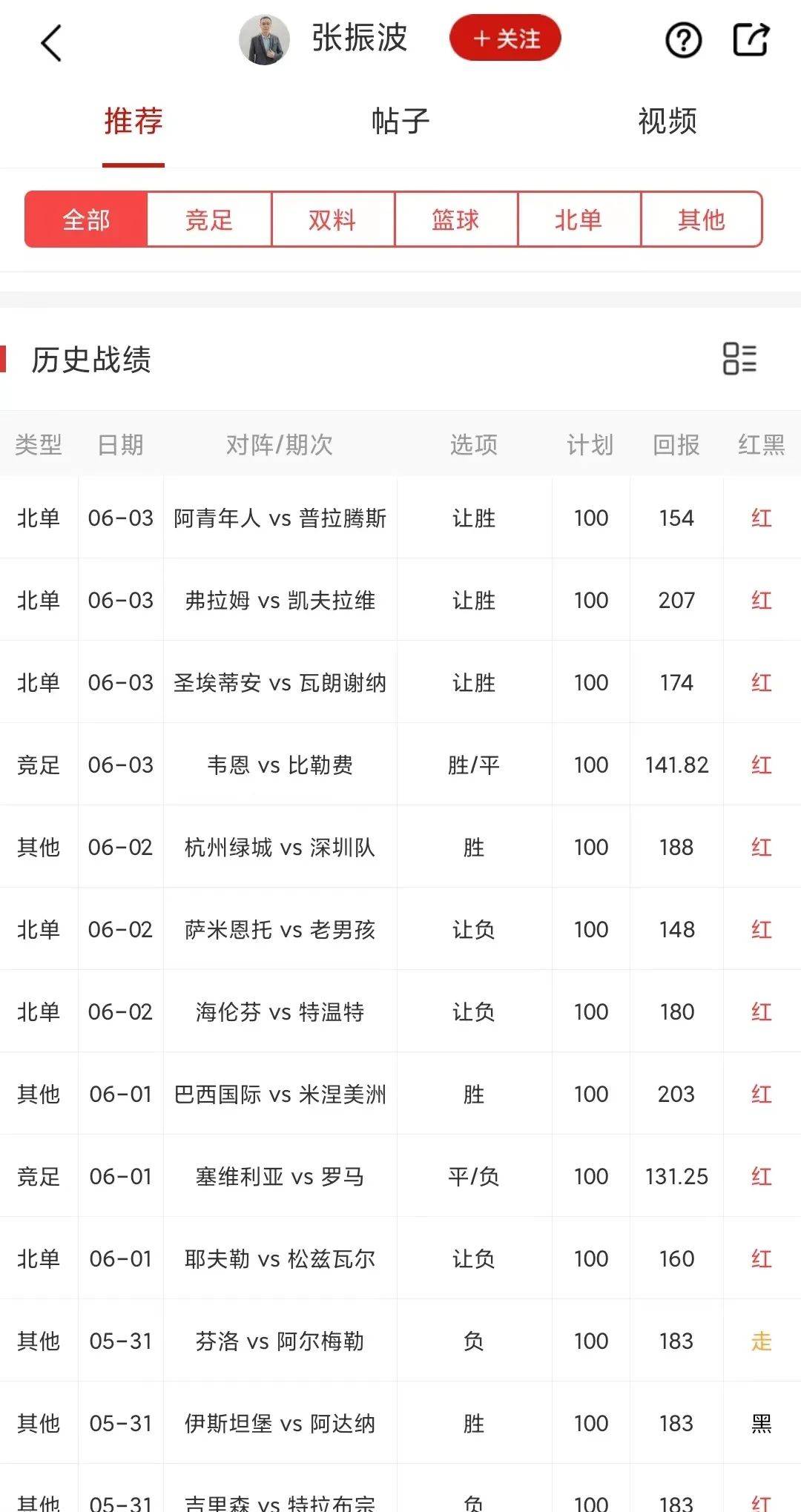Filter records by 双料
801x1512 pixels.
tap(332, 219)
